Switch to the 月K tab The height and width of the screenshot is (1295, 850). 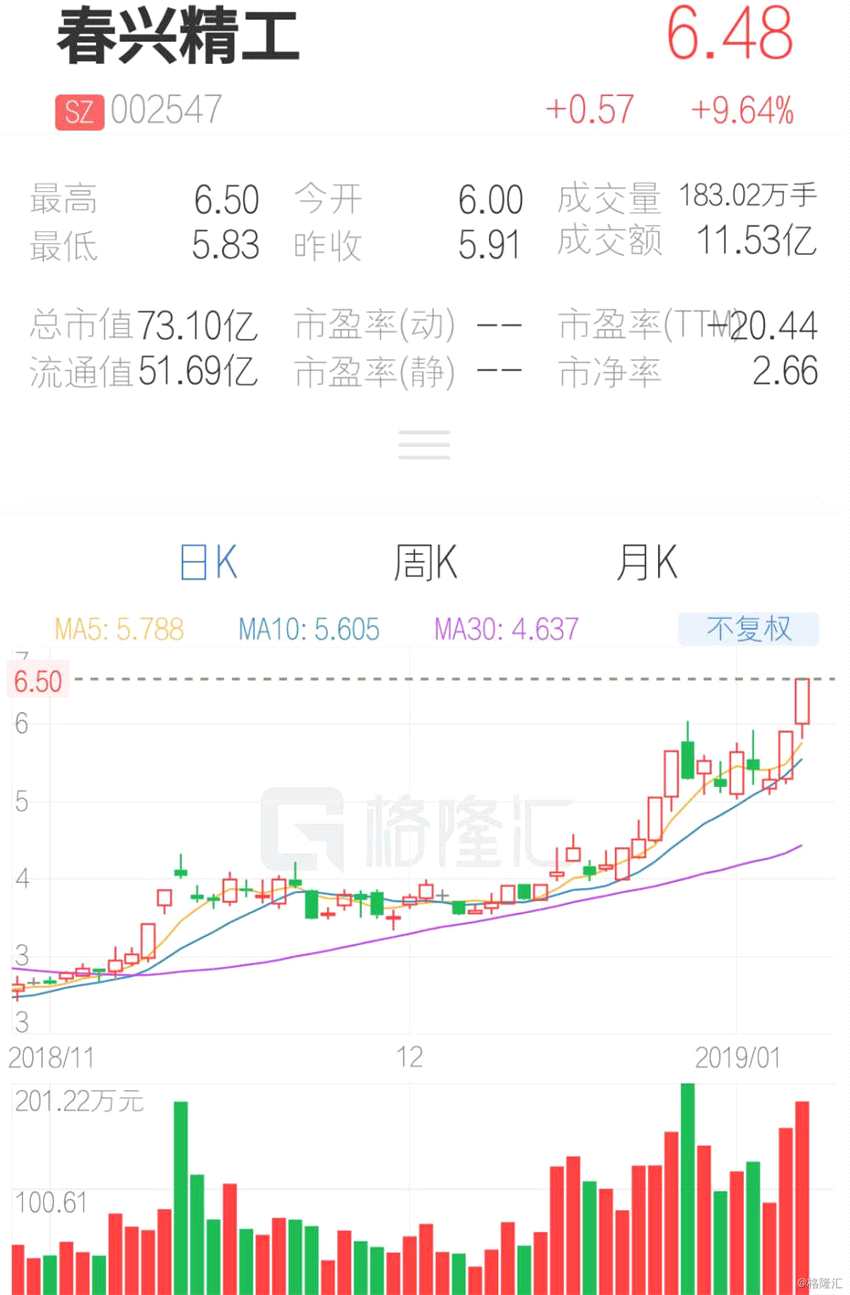tap(646, 563)
